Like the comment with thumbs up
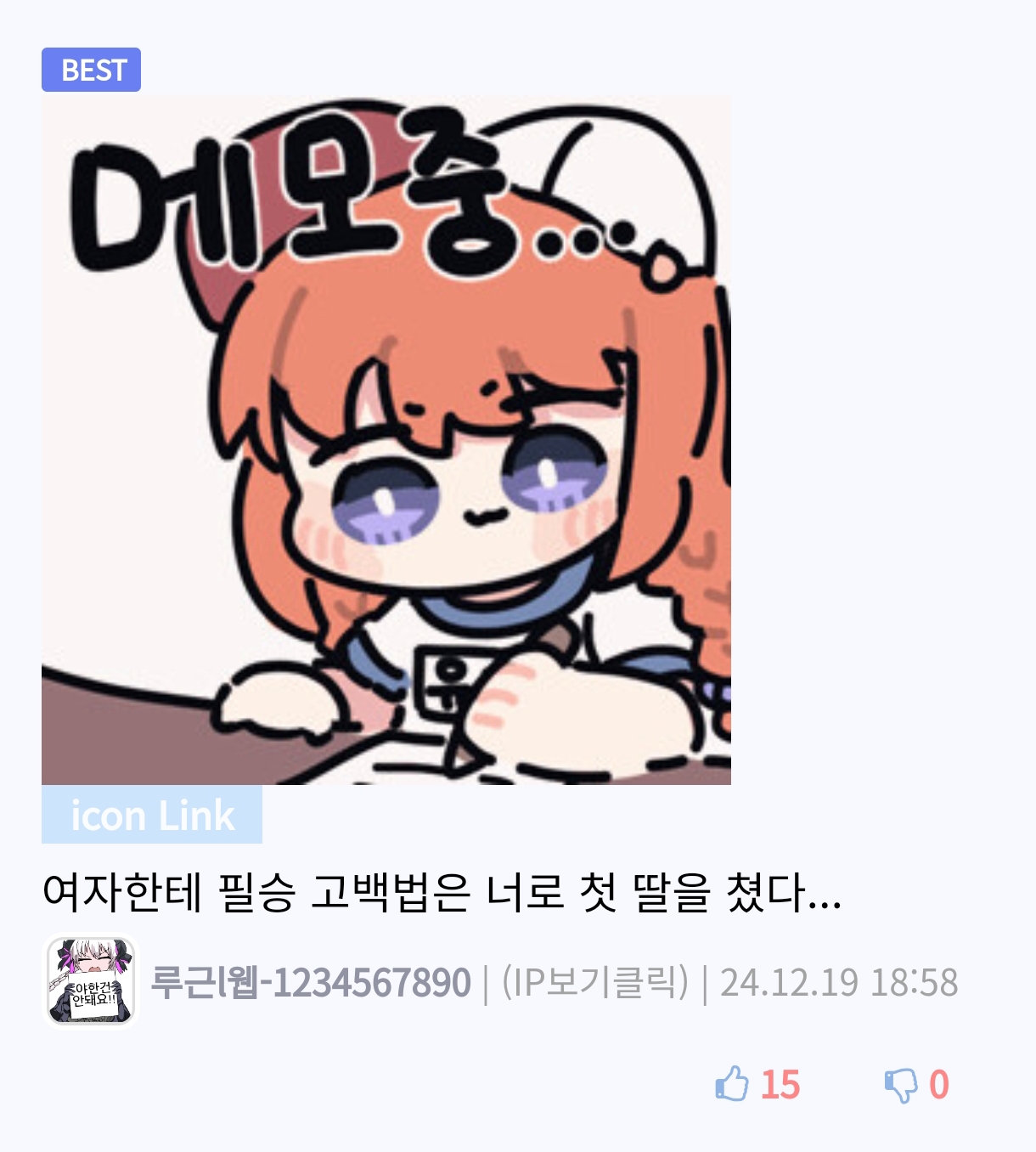Screen dimensions: 1036x1152 pyautogui.click(x=732, y=1084)
